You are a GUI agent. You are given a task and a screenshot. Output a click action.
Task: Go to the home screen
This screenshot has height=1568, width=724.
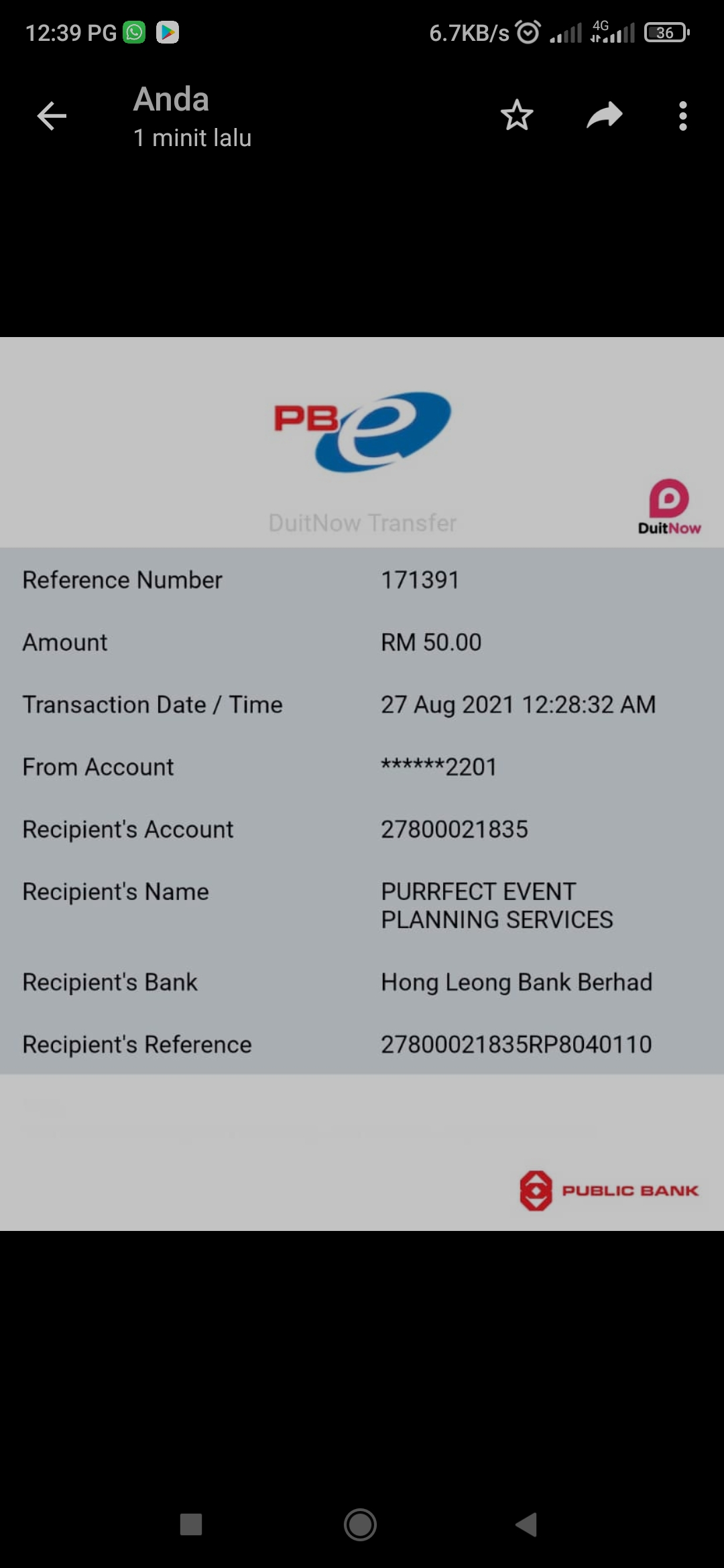pos(361,1524)
